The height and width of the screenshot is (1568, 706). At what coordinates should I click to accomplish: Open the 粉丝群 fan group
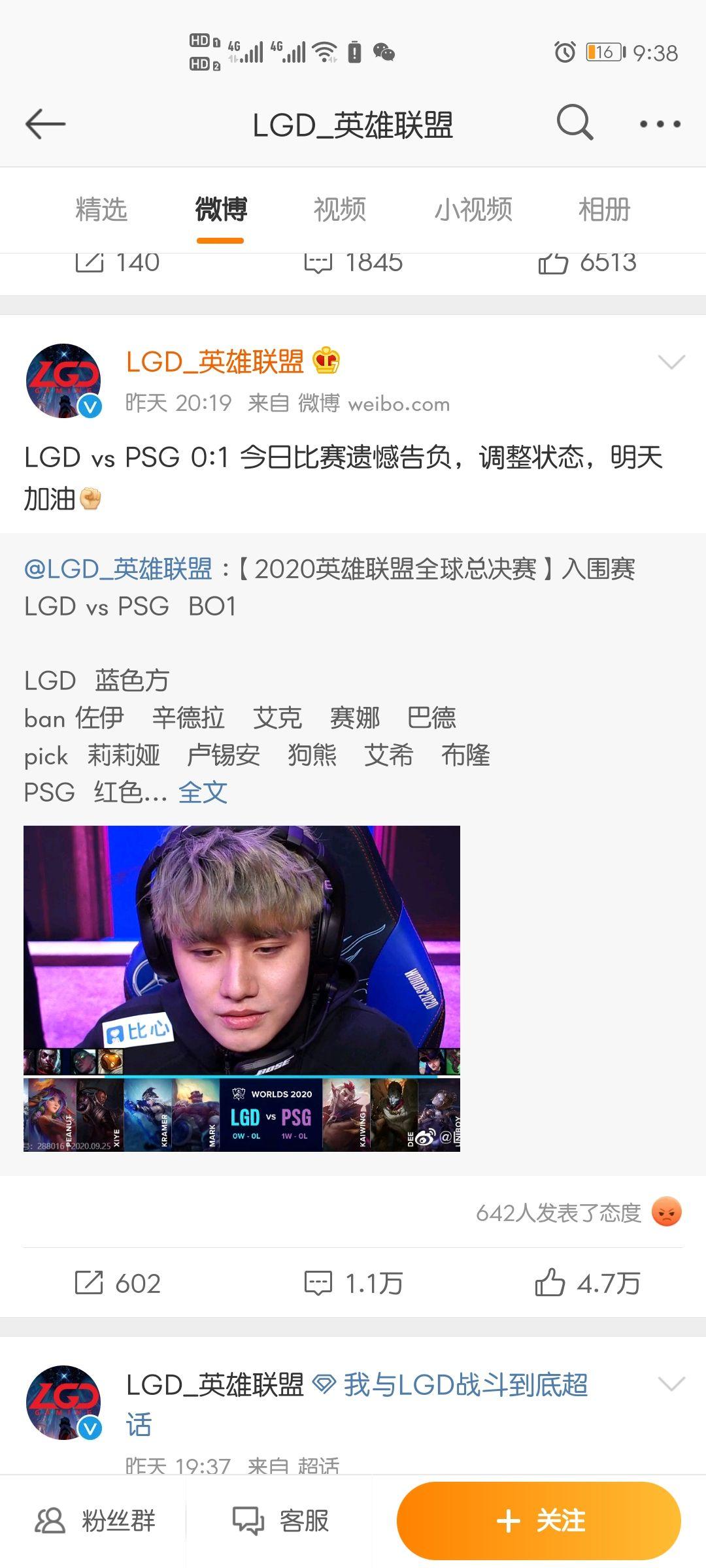[x=95, y=1520]
